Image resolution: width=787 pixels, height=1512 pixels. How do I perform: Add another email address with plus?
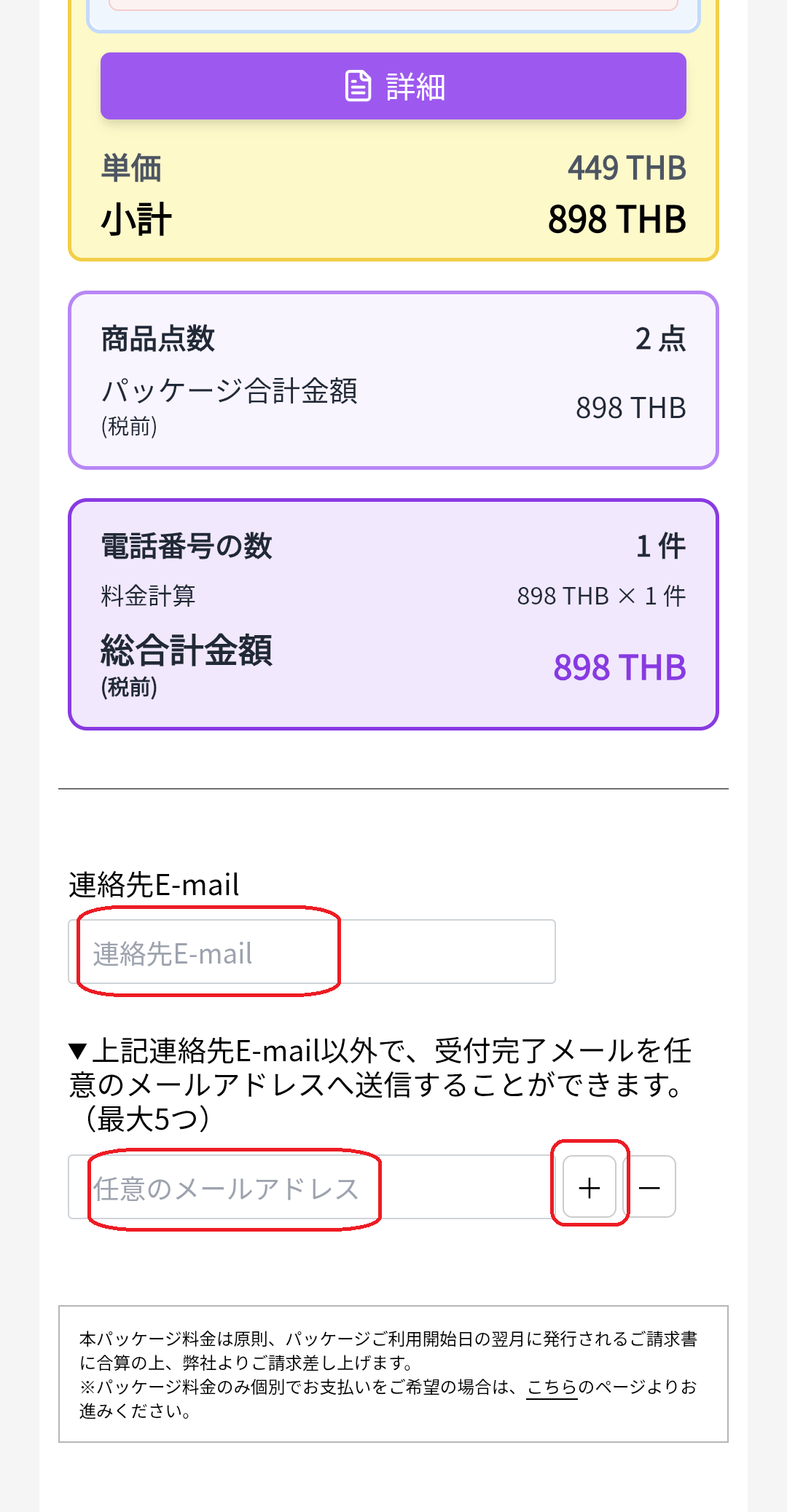coord(590,1187)
